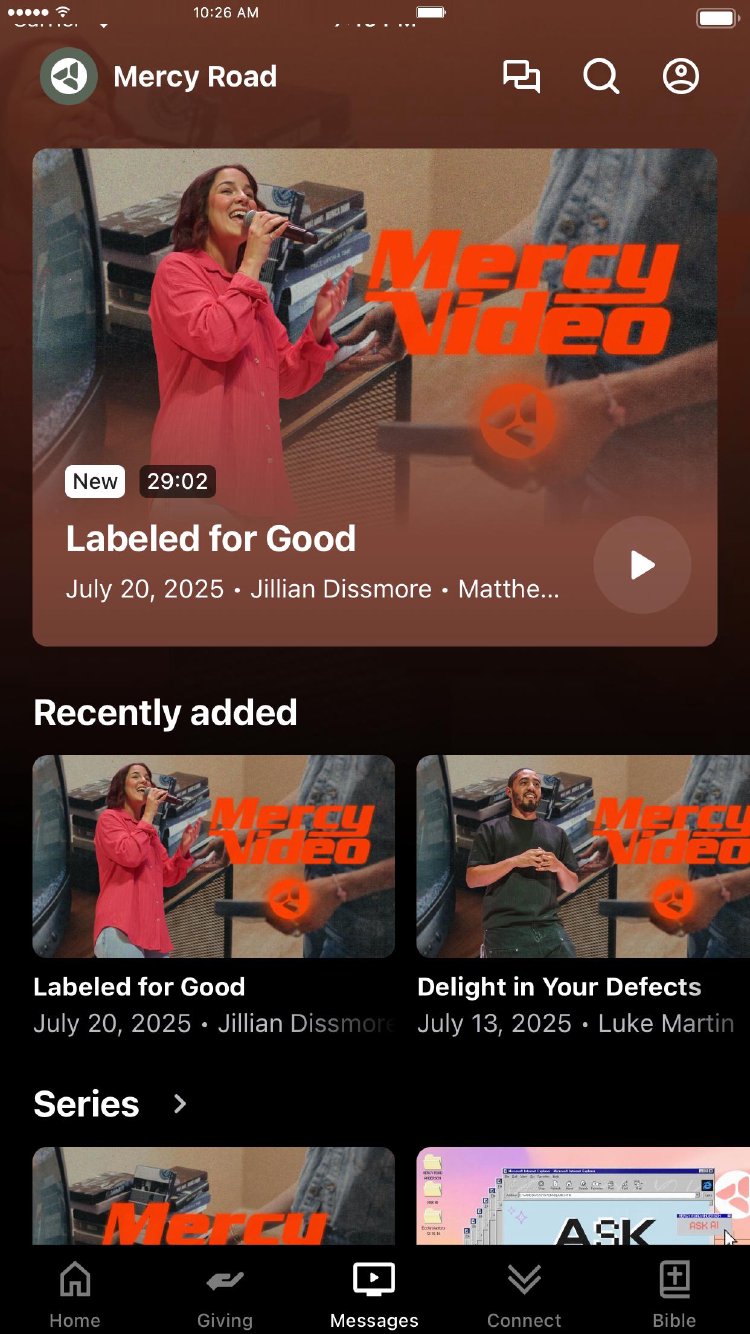Expand the Series section arrow
The height and width of the screenshot is (1334, 750).
(180, 1104)
